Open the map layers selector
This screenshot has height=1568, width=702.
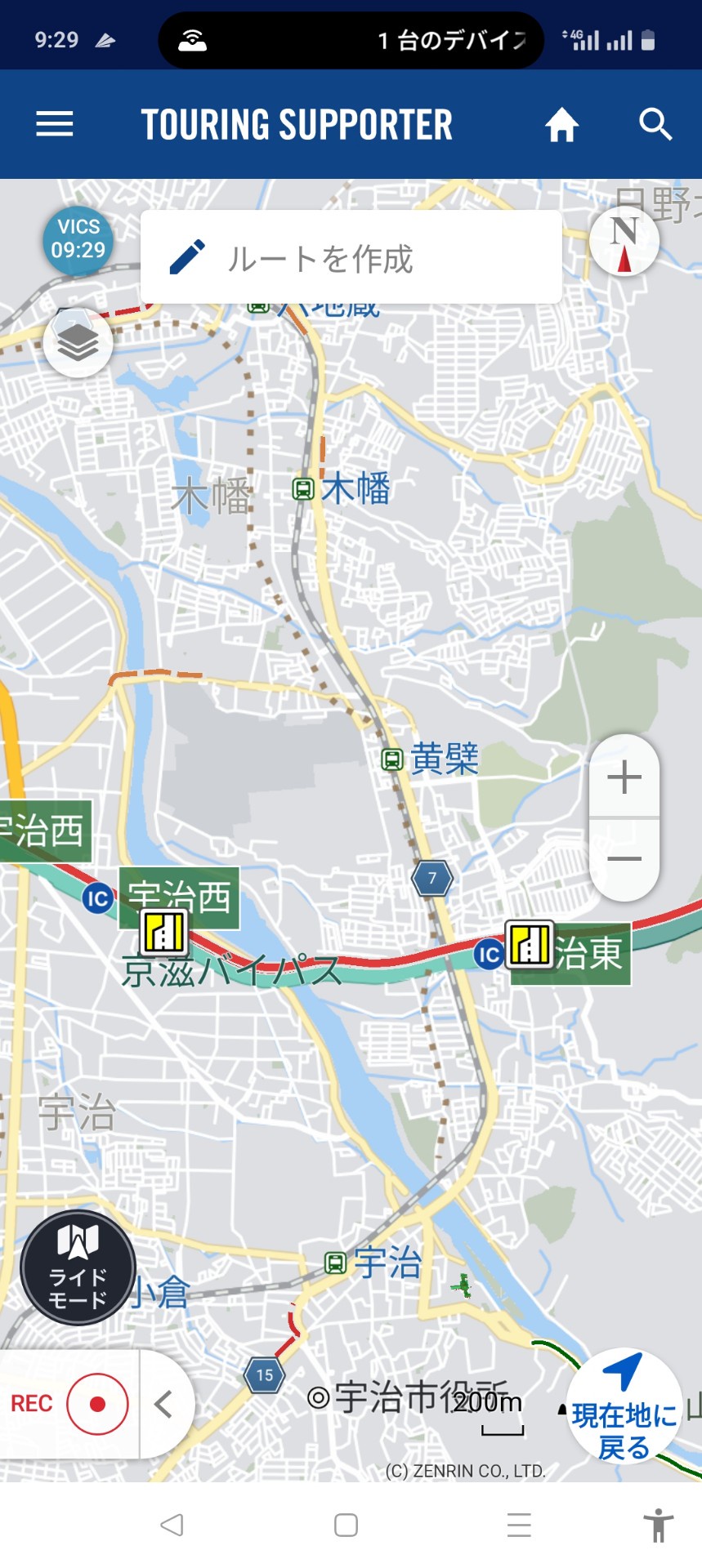pos(78,342)
